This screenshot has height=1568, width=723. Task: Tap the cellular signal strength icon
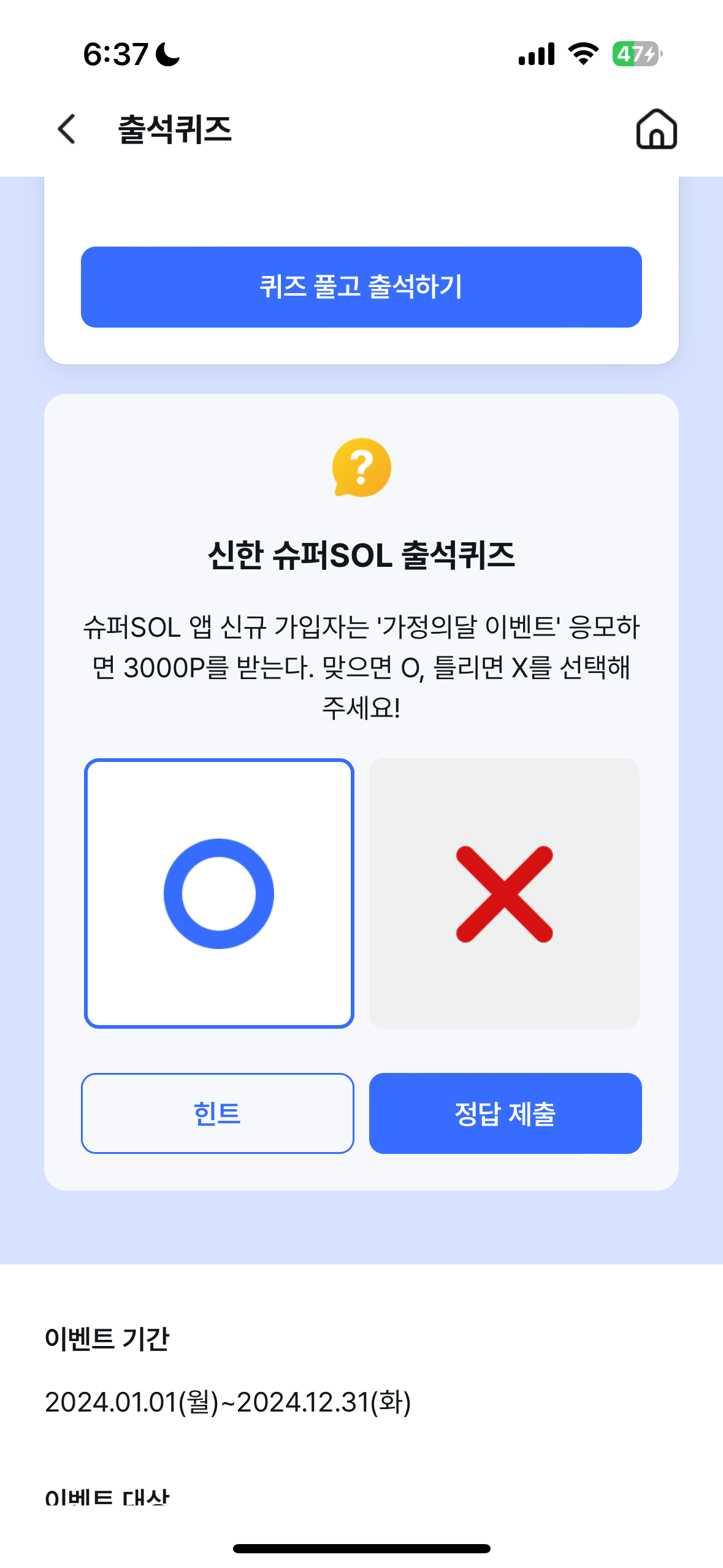(536, 54)
